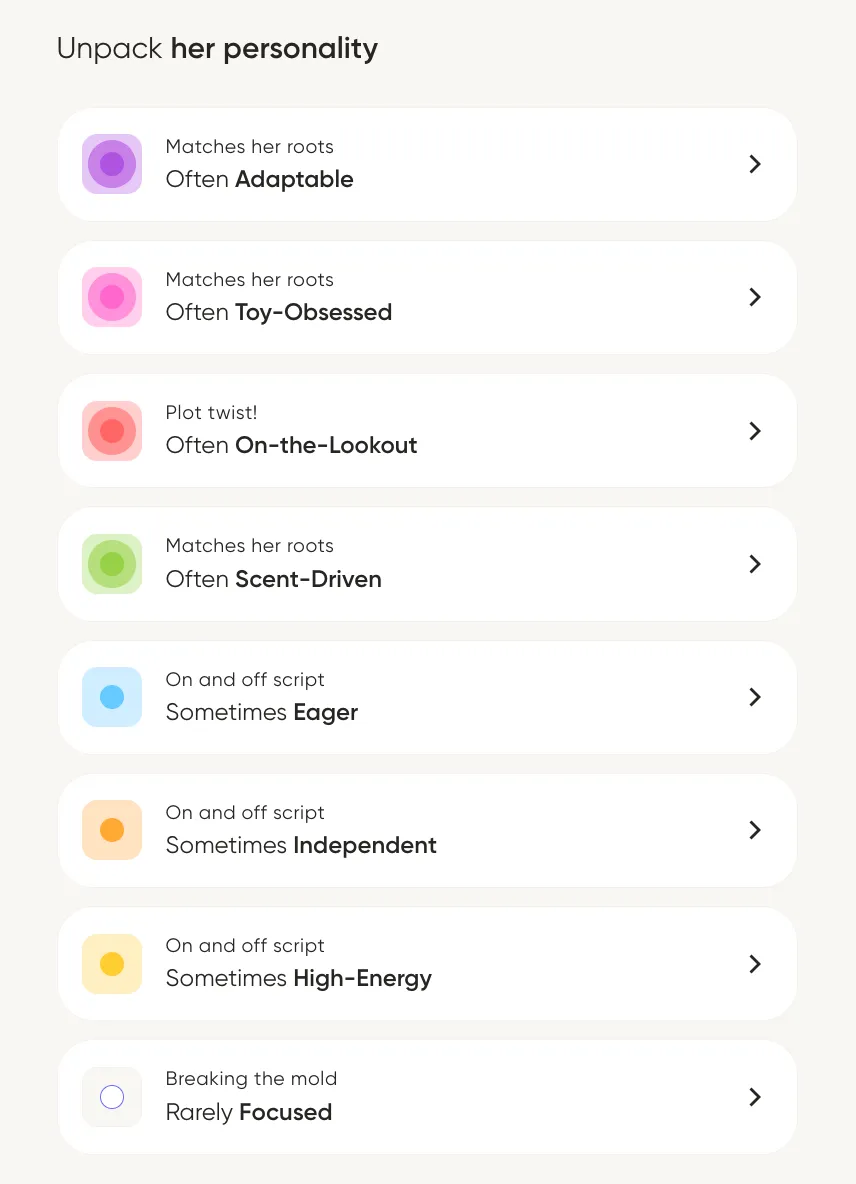Click the purple Adaptable trait icon
Screen dimensions: 856x1184
[x=111, y=164]
